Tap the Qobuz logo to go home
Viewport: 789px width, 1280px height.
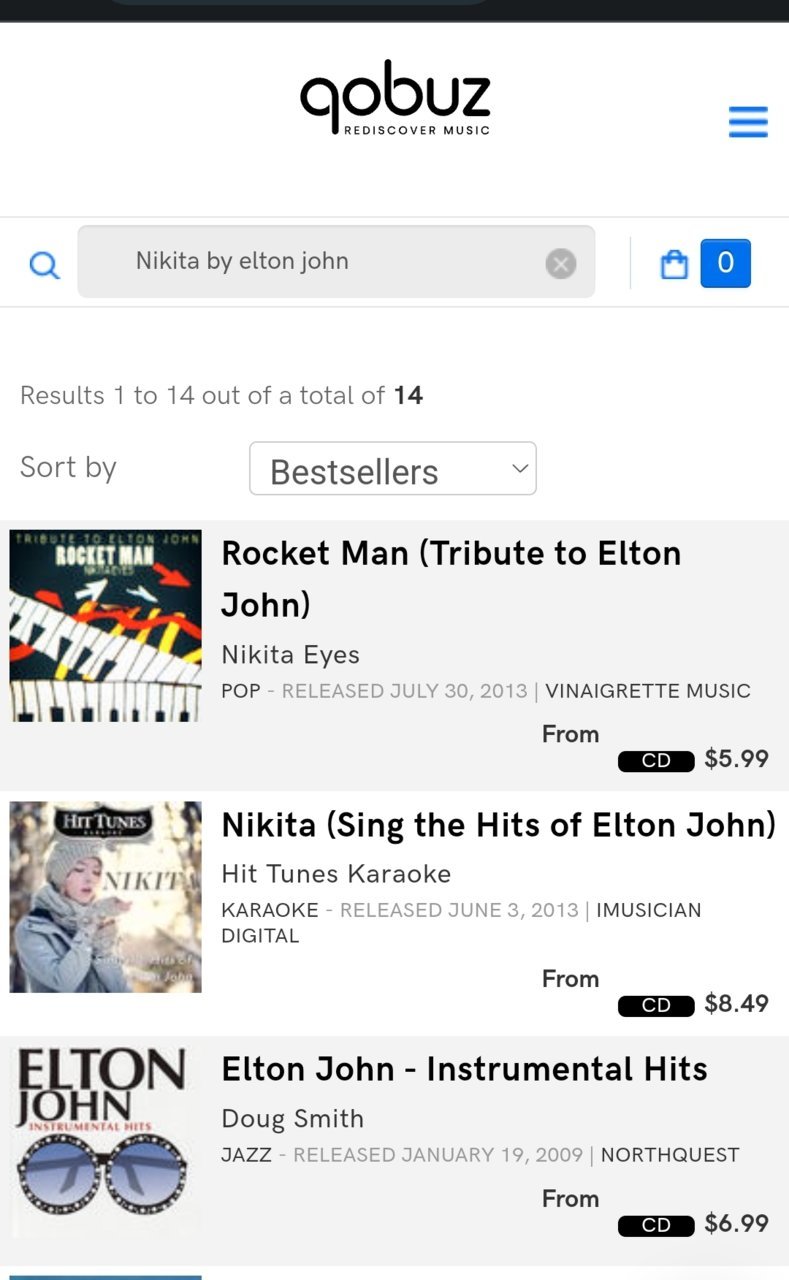[395, 97]
